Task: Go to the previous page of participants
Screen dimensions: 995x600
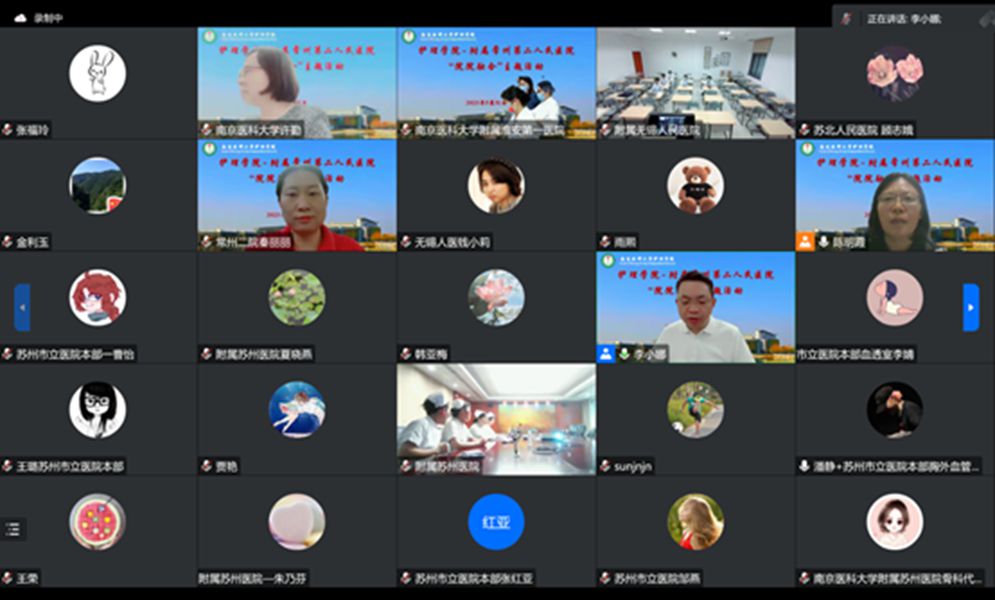Action: [x=22, y=307]
